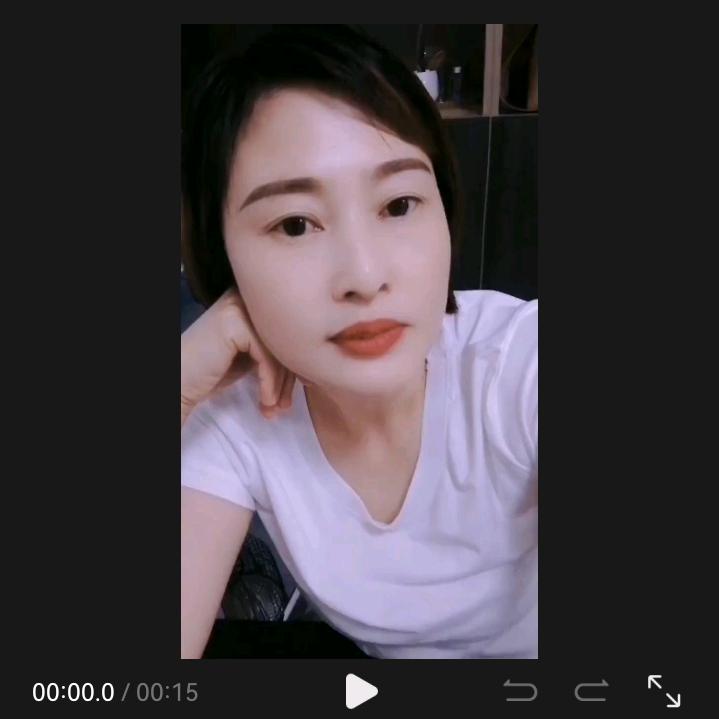Undo the last edit
Viewport: 719px width, 719px height.
click(x=520, y=690)
